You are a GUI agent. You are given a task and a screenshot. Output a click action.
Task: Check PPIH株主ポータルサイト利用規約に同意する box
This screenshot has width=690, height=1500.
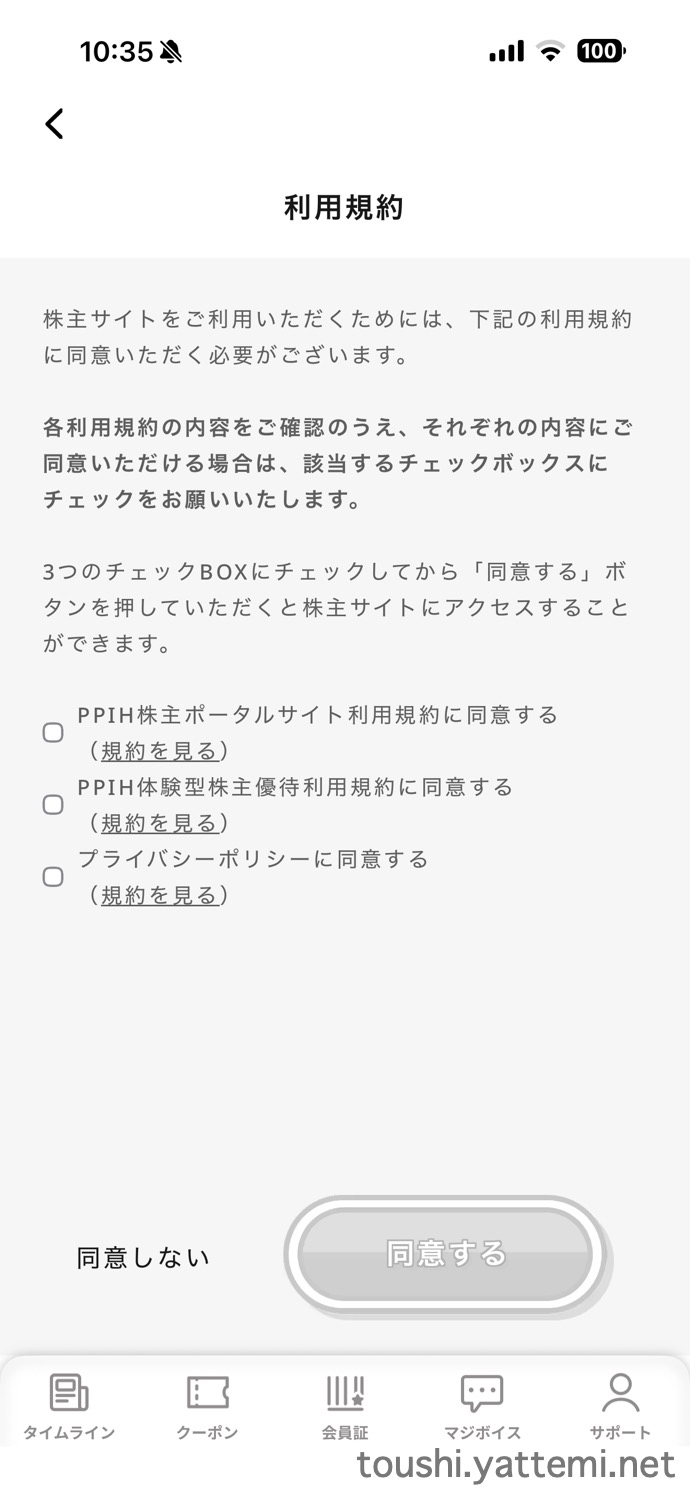pos(53,733)
